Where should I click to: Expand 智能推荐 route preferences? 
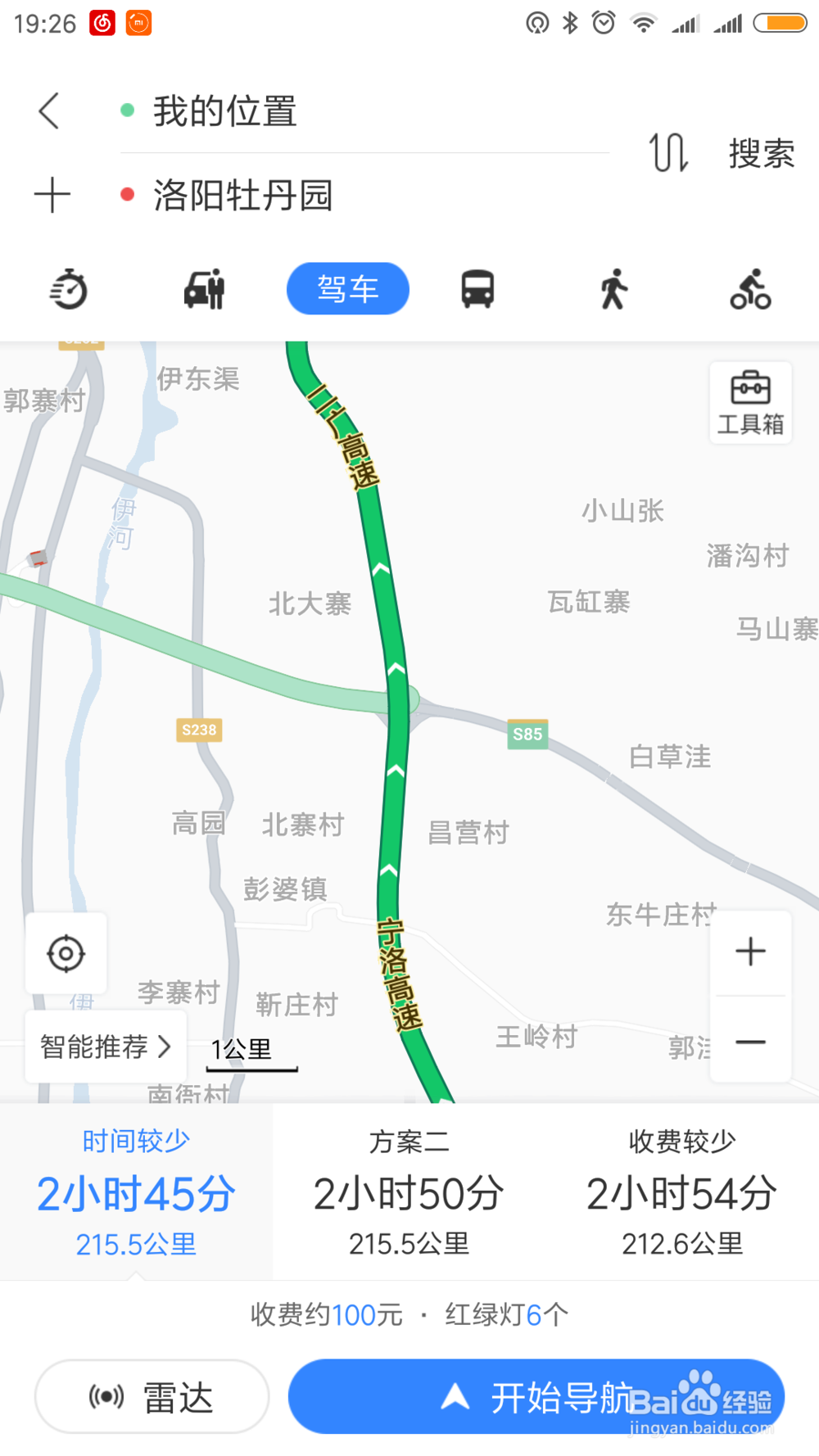[106, 1047]
